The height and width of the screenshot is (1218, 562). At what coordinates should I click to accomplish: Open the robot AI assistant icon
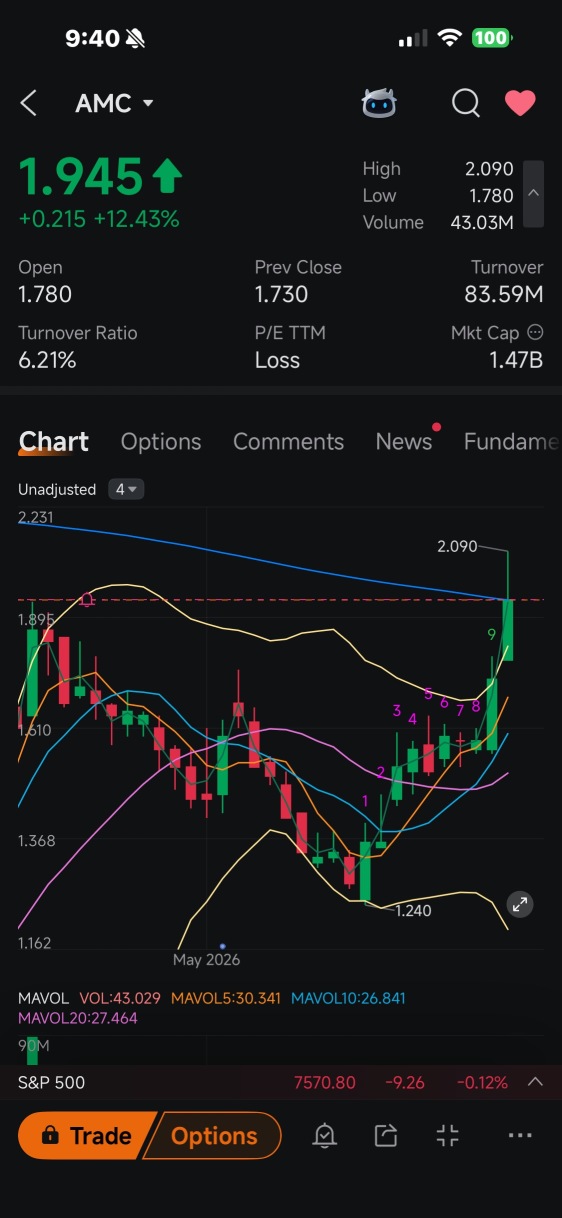click(379, 102)
